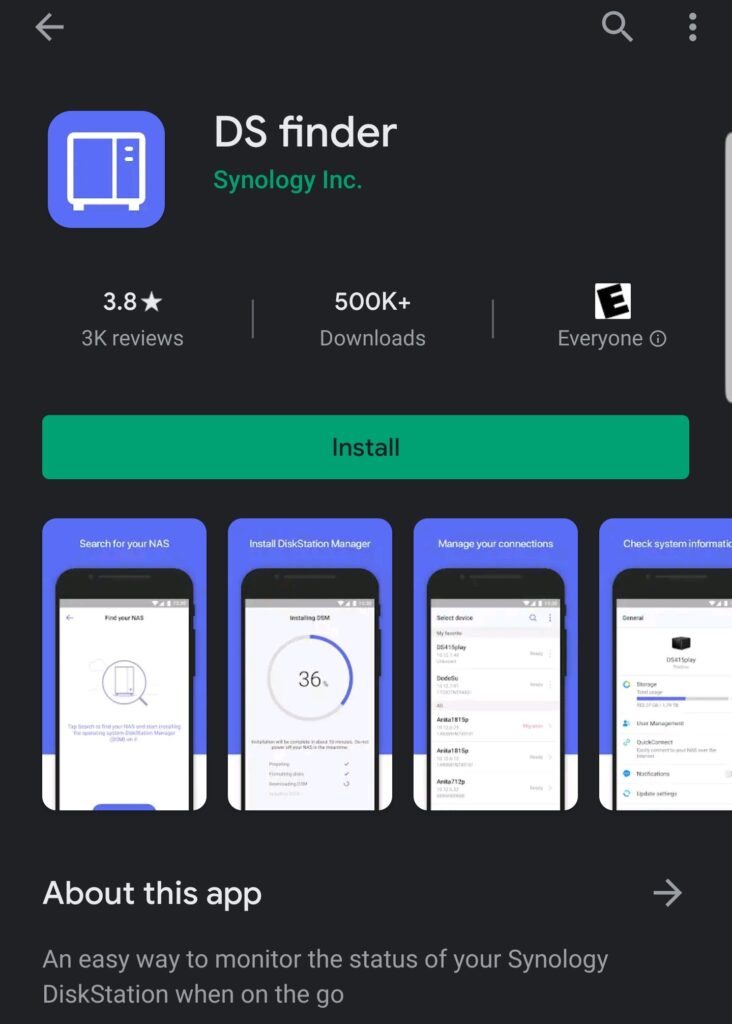This screenshot has height=1024, width=732.
Task: Open 'Check system information' screenshot
Action: pos(666,664)
